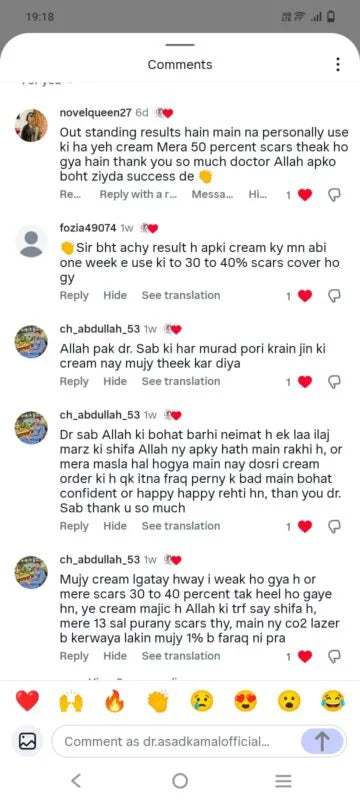Open the comments overflow menu
The image size is (360, 800).
pyautogui.click(x=338, y=65)
